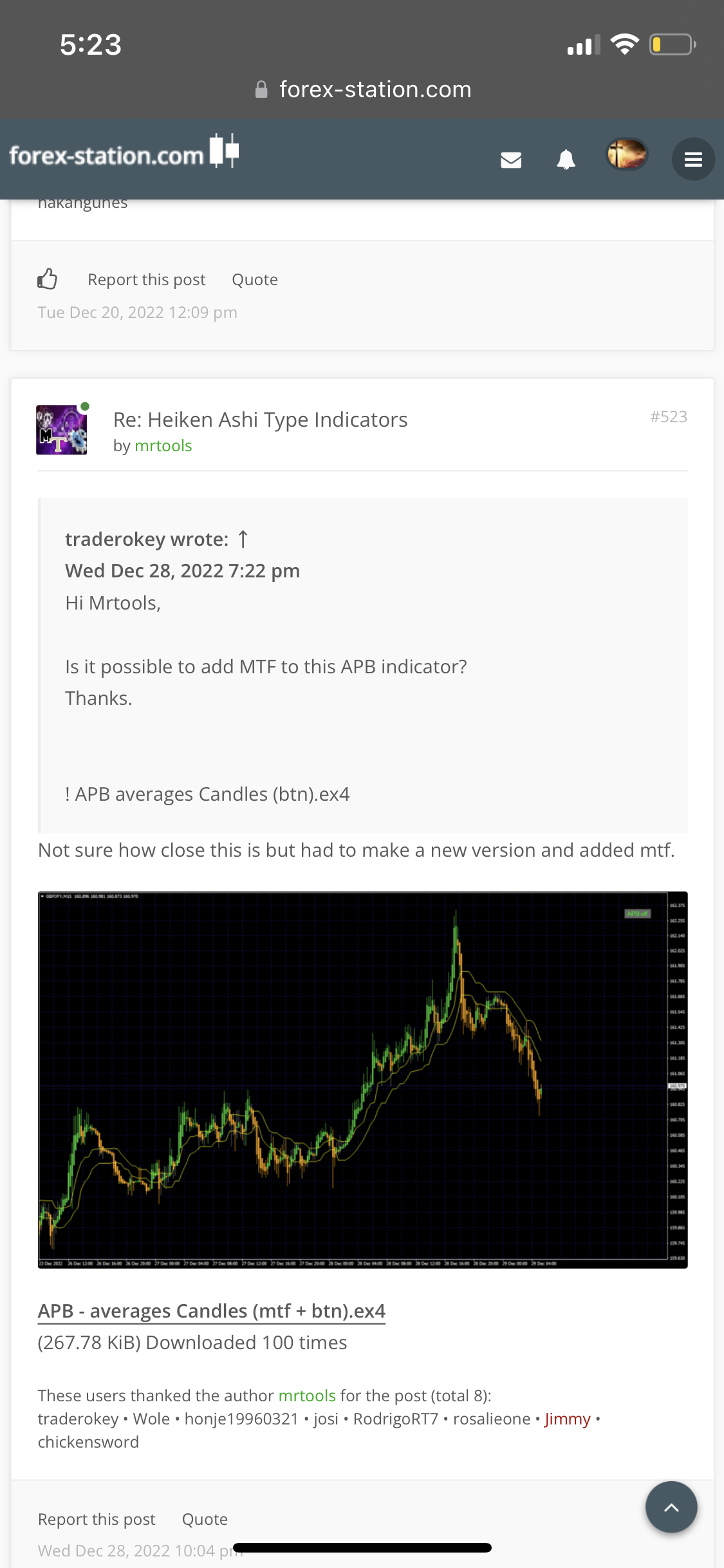Open the notifications bell
The image size is (724, 1568).
[566, 159]
